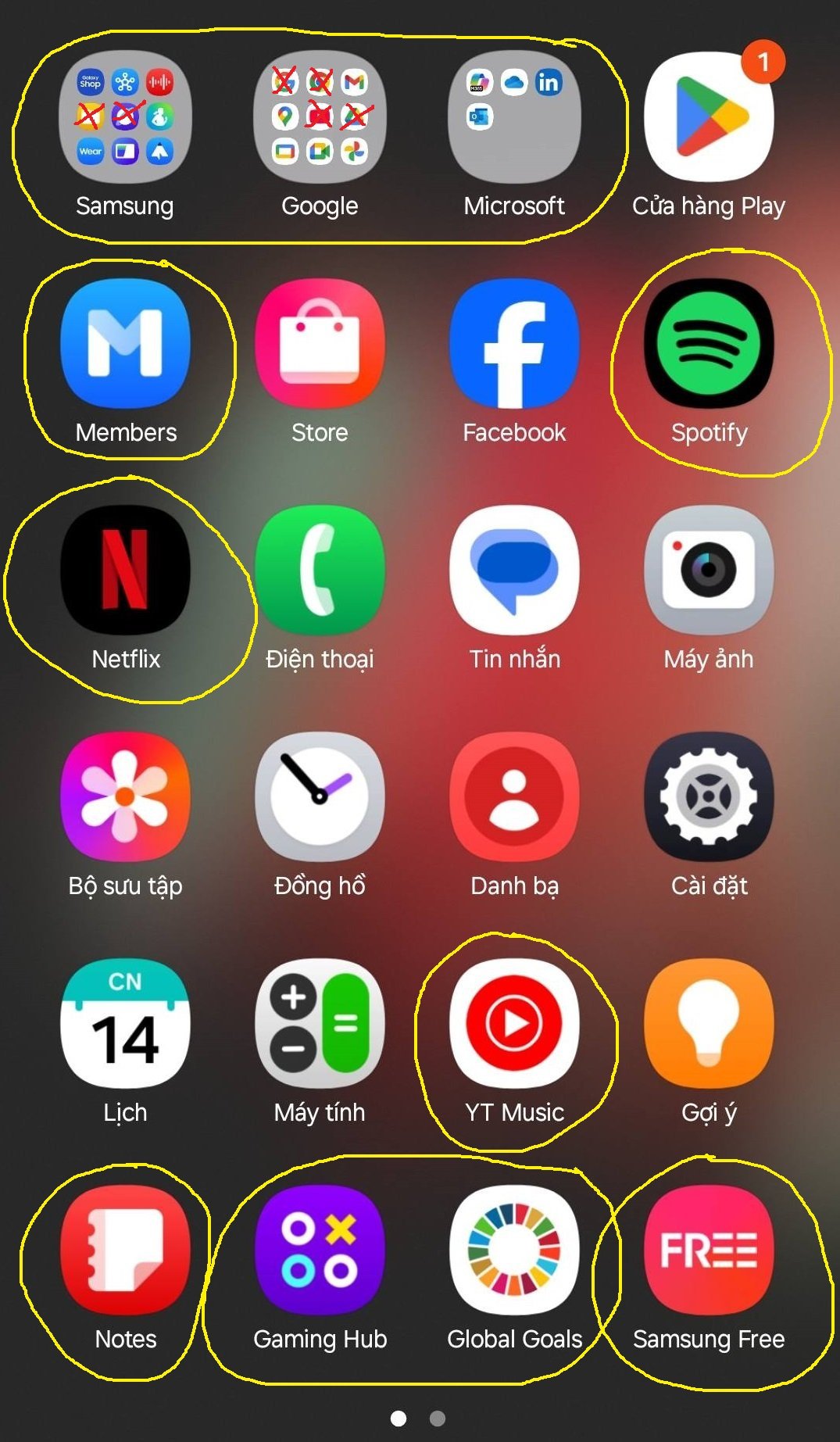The width and height of the screenshot is (840, 1442).
Task: Open the Điện thoại phone app
Action: tap(320, 570)
